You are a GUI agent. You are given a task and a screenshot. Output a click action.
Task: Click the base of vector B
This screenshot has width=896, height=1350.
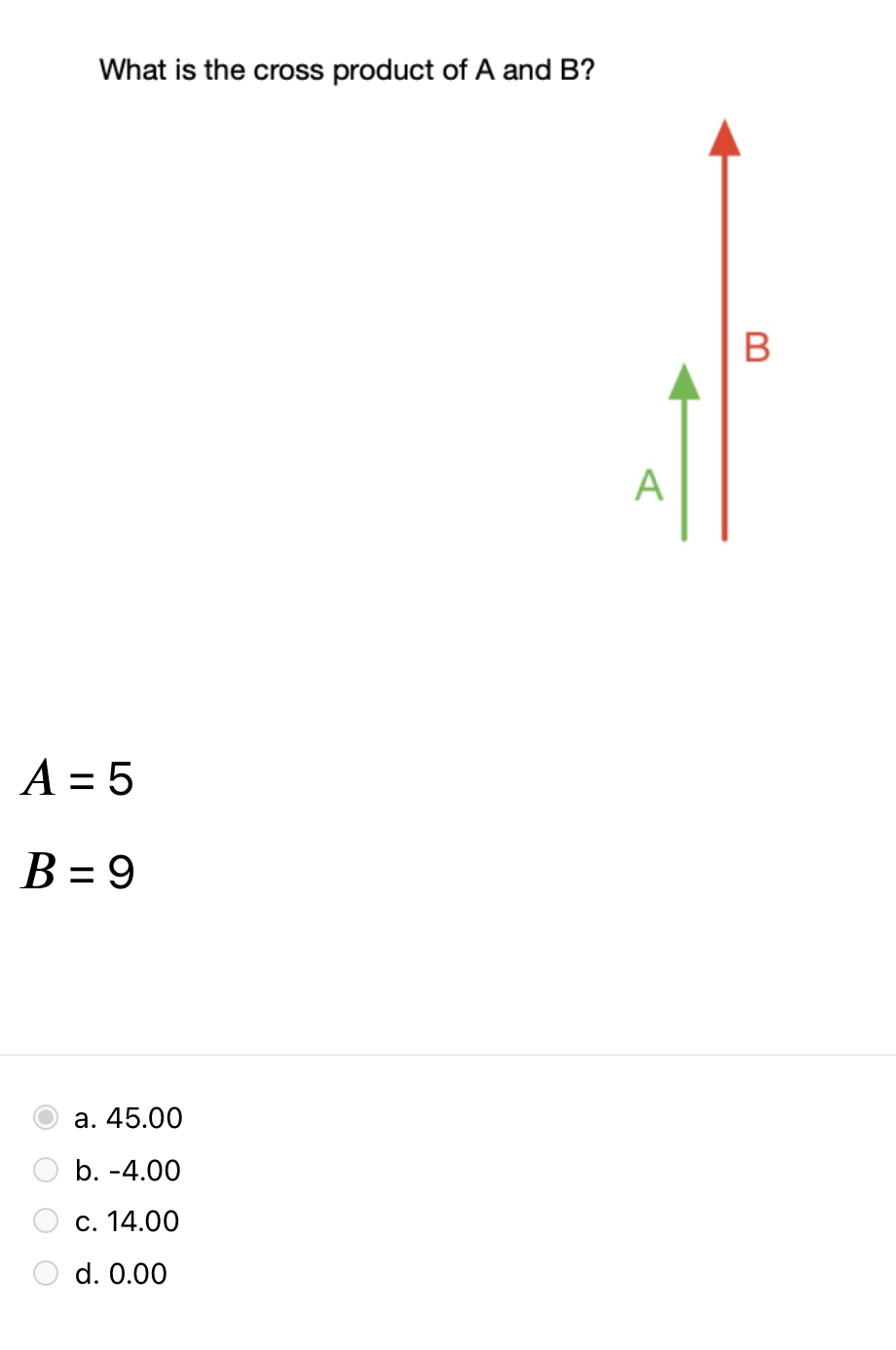[725, 534]
